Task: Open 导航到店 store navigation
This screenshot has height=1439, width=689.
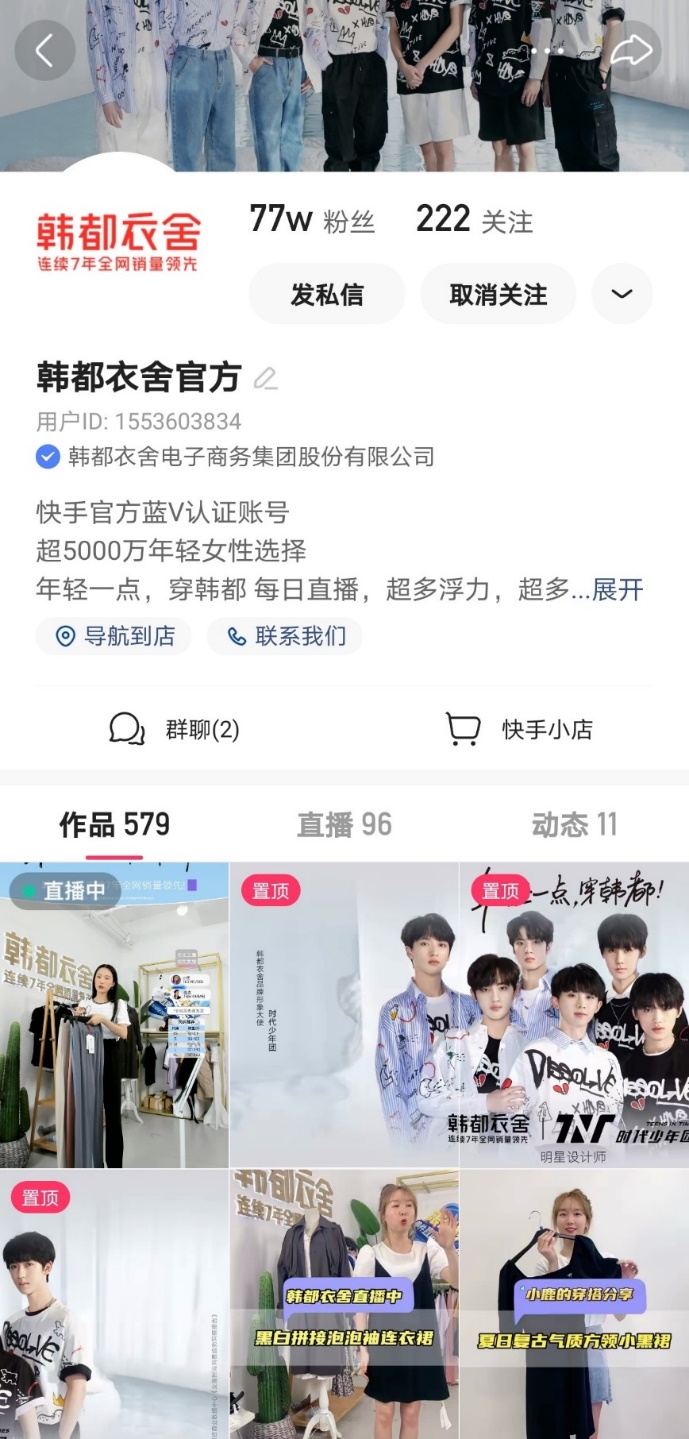Action: [x=114, y=636]
